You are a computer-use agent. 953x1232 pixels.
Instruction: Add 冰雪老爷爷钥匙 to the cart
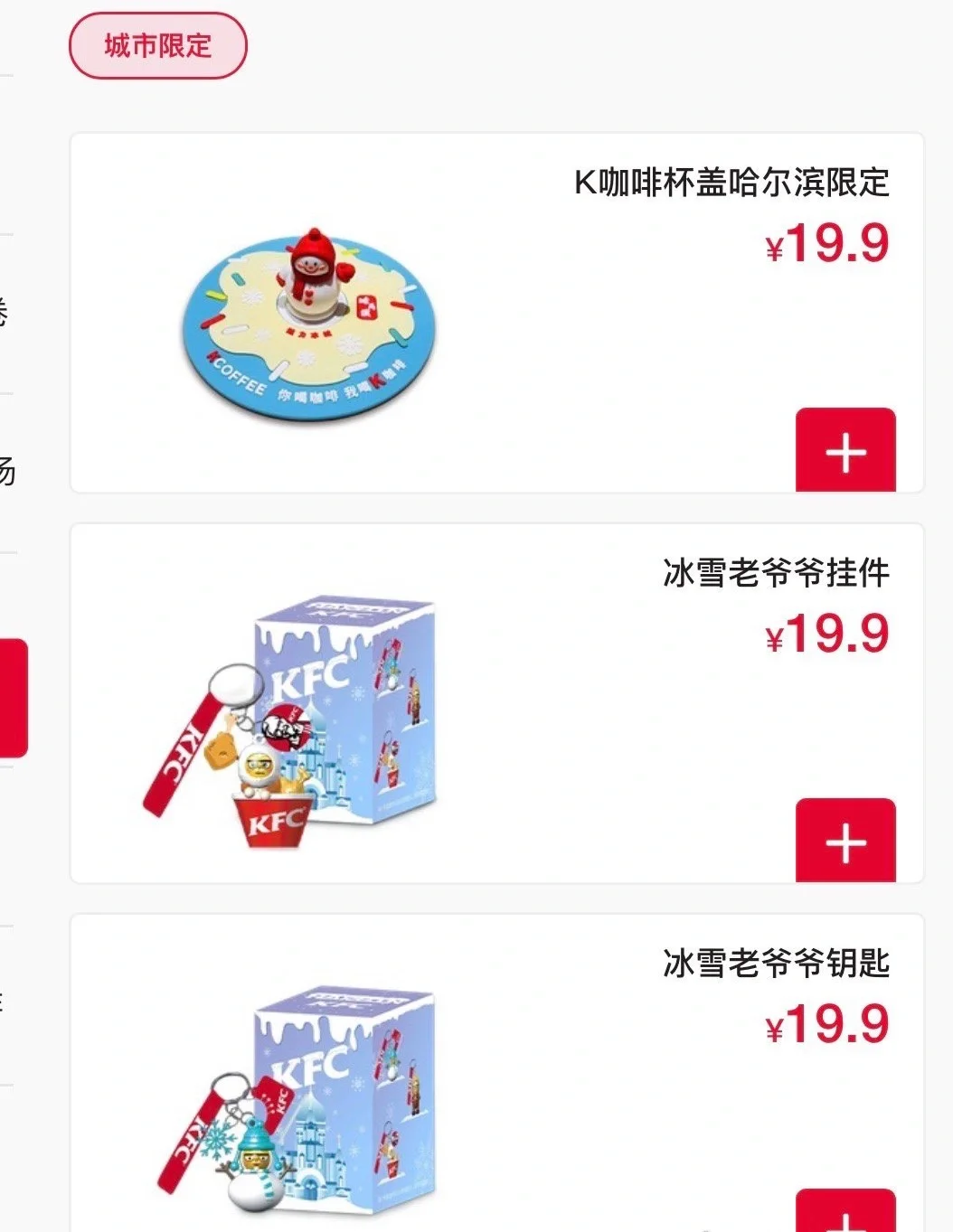pos(845,1214)
